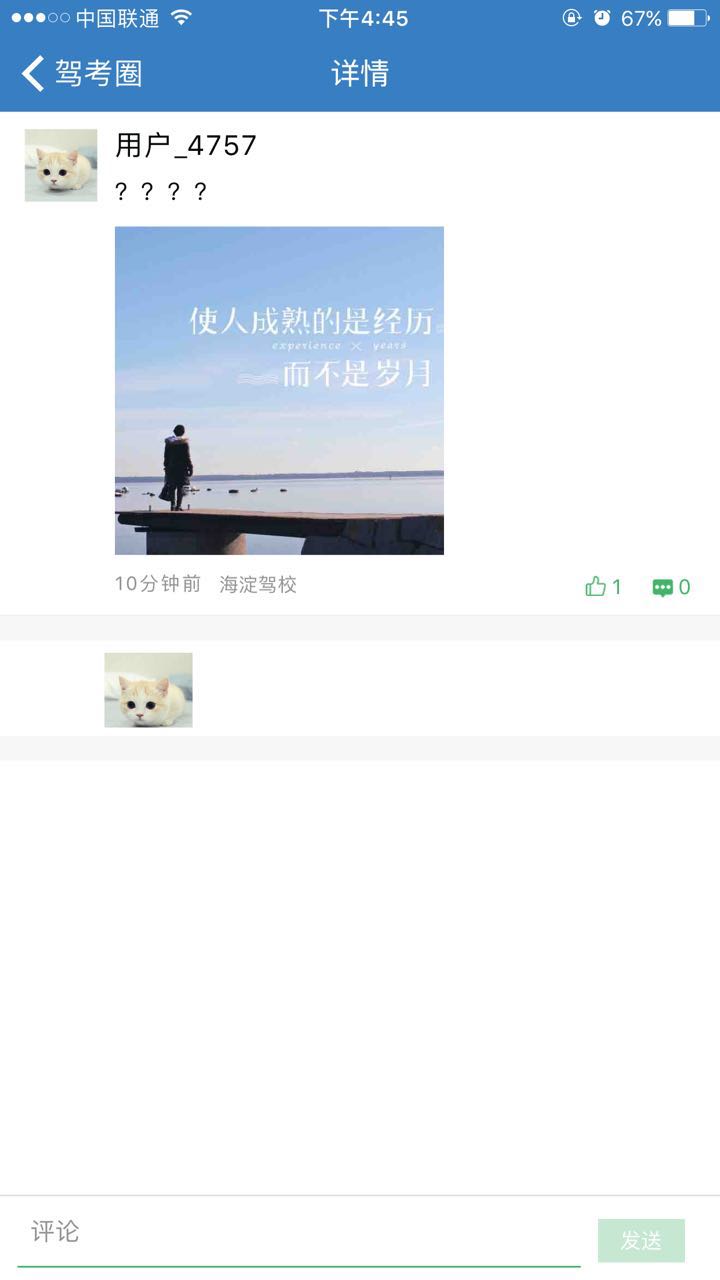The width and height of the screenshot is (720, 1280).
Task: Open comments via the comment bubble icon
Action: pyautogui.click(x=665, y=587)
